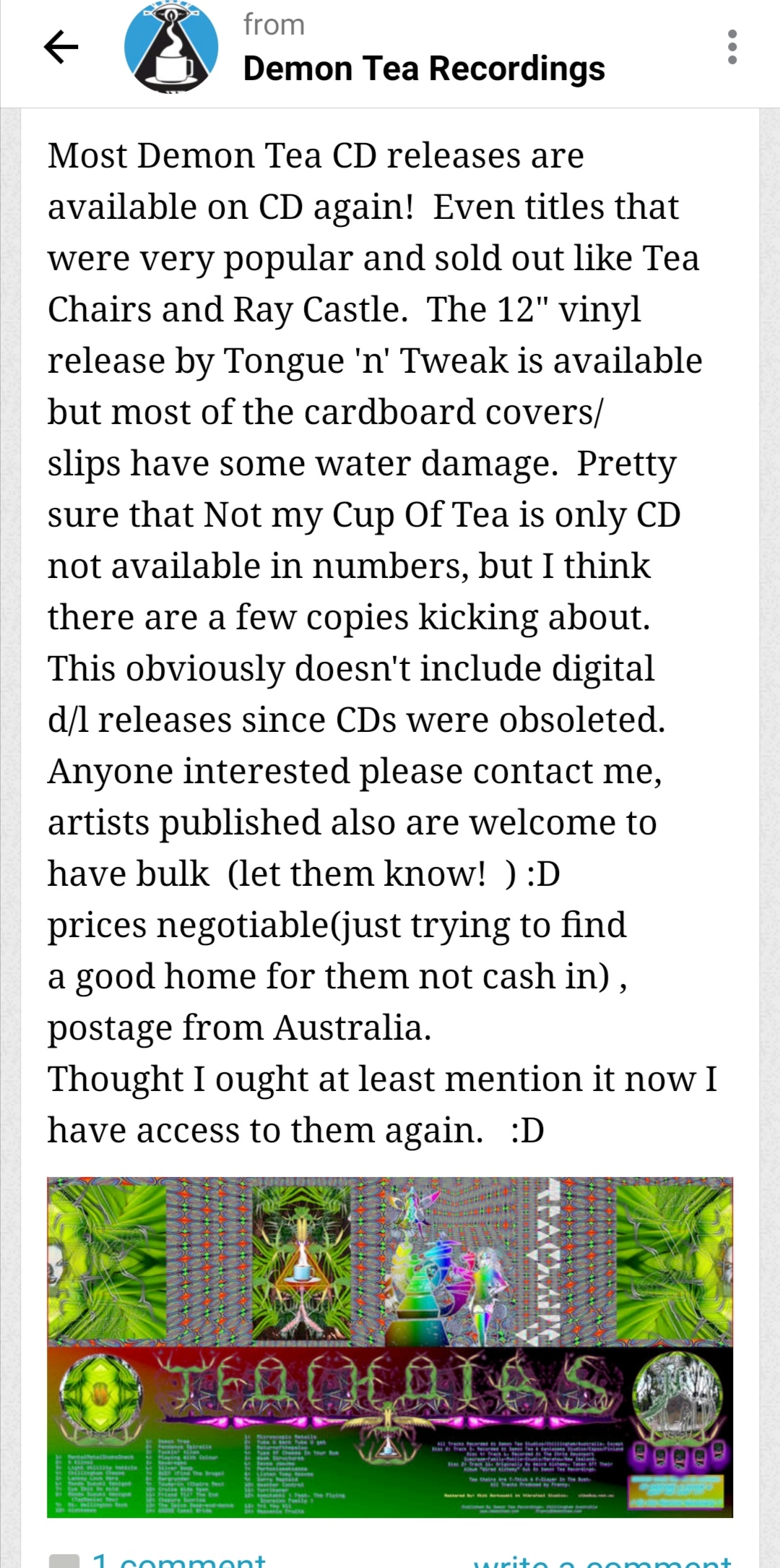The height and width of the screenshot is (1568, 780).
Task: Go back using the arrow
Action: [61, 48]
